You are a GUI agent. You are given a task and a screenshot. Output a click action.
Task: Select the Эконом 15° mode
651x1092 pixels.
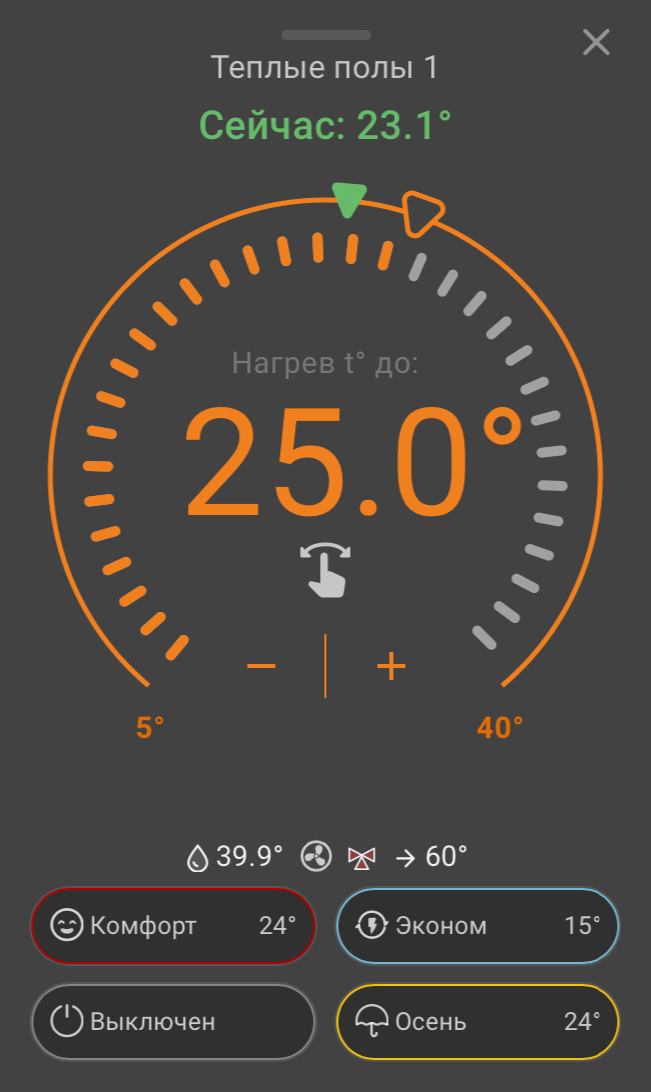click(478, 926)
